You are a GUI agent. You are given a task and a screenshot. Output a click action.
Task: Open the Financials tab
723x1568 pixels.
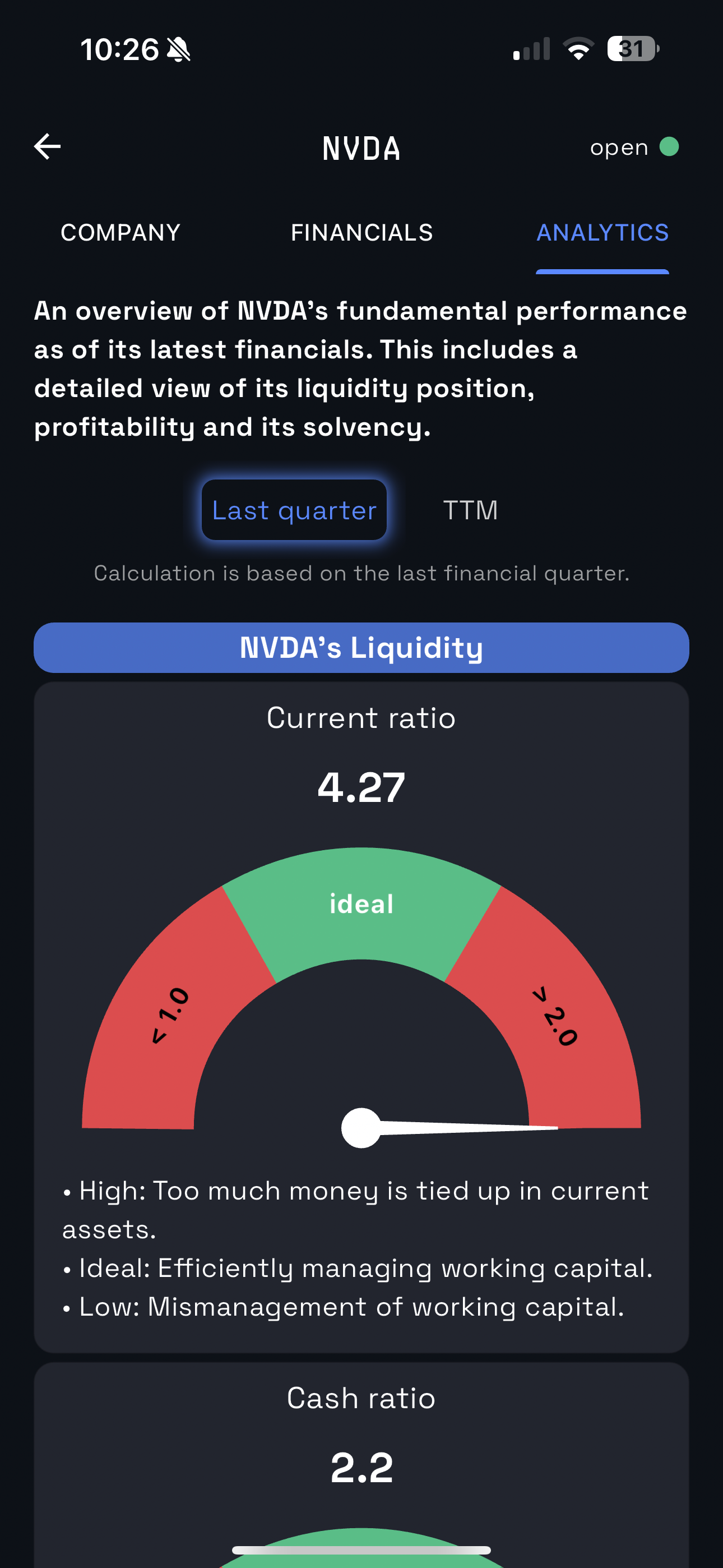[361, 233]
